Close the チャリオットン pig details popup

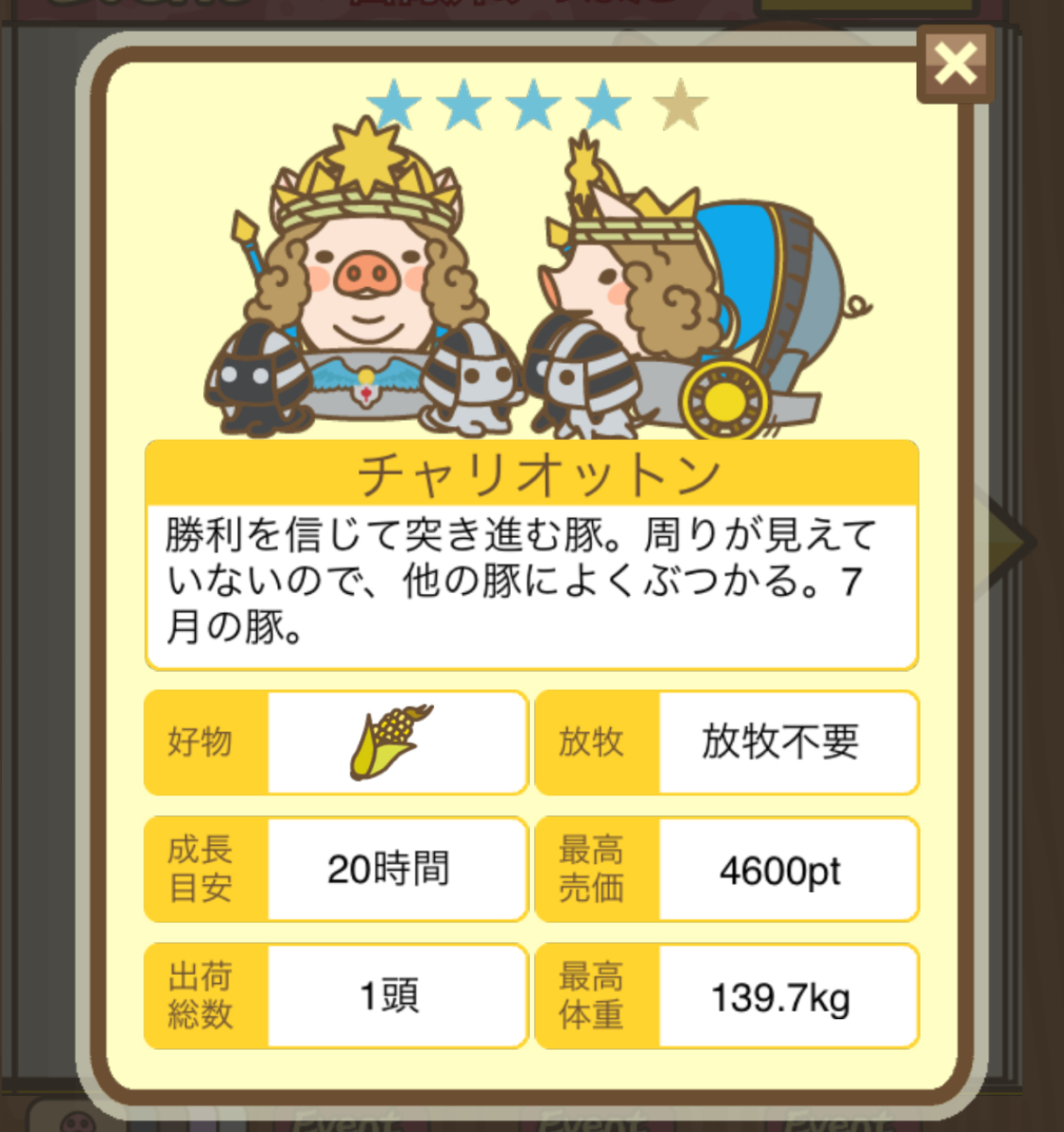coord(955,64)
